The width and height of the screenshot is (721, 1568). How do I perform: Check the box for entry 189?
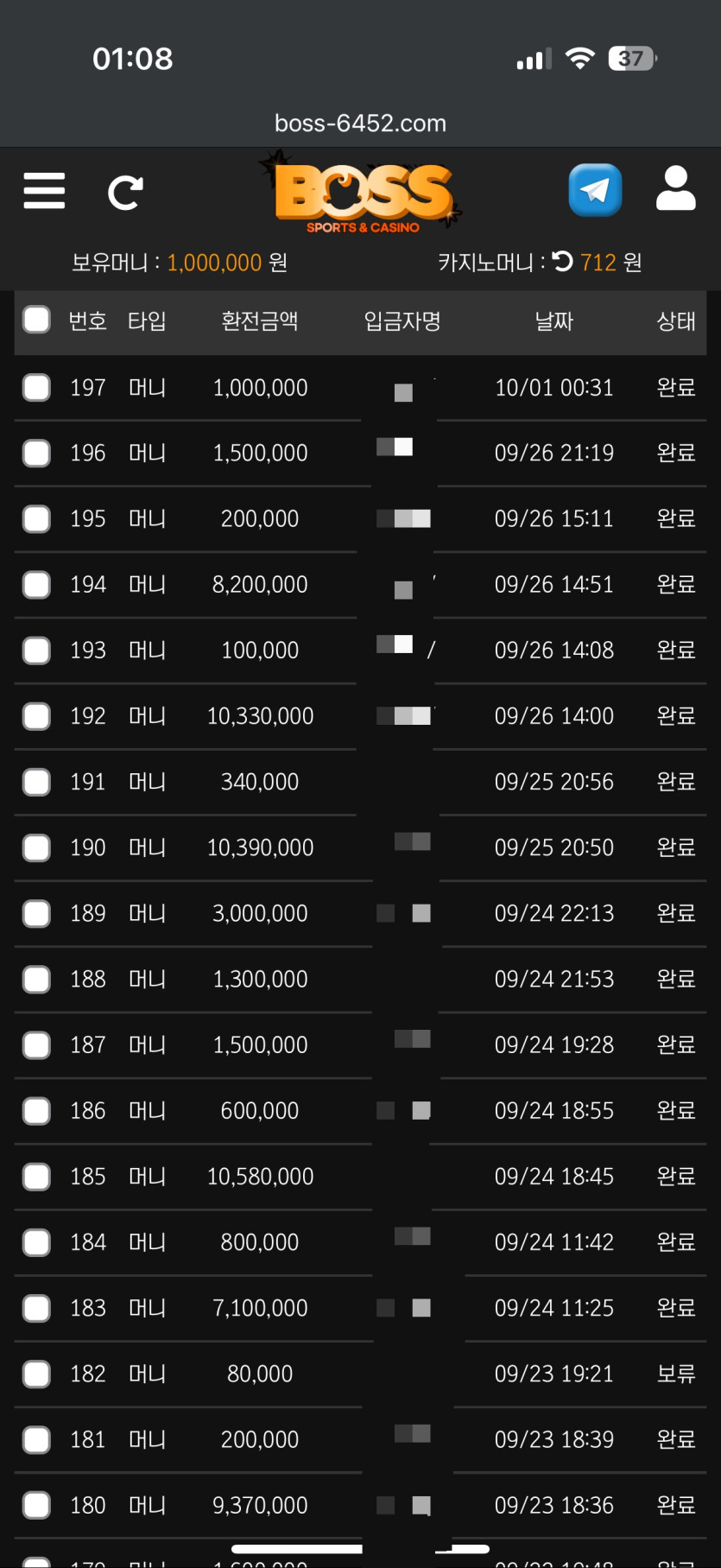pos(36,913)
